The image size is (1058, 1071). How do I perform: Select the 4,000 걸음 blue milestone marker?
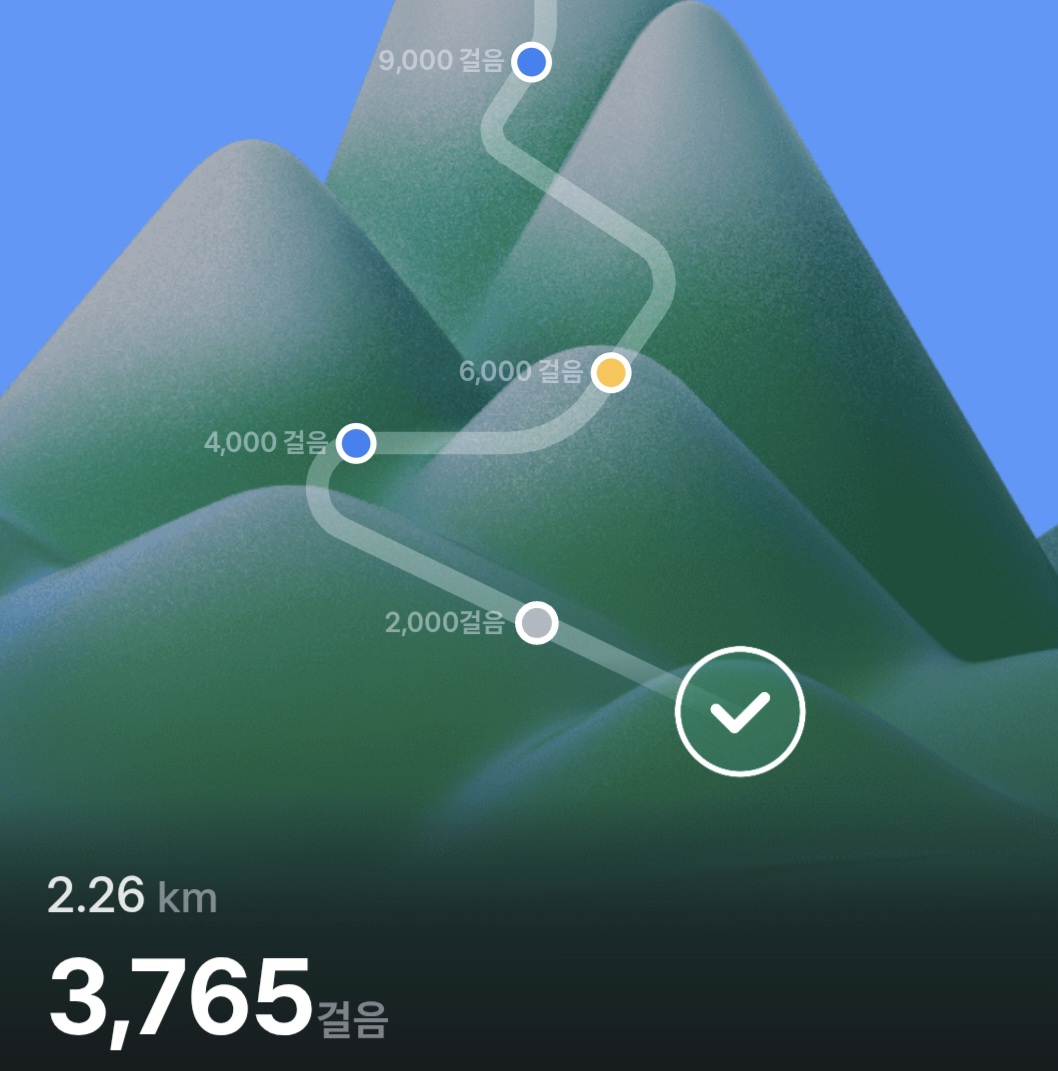[x=356, y=442]
